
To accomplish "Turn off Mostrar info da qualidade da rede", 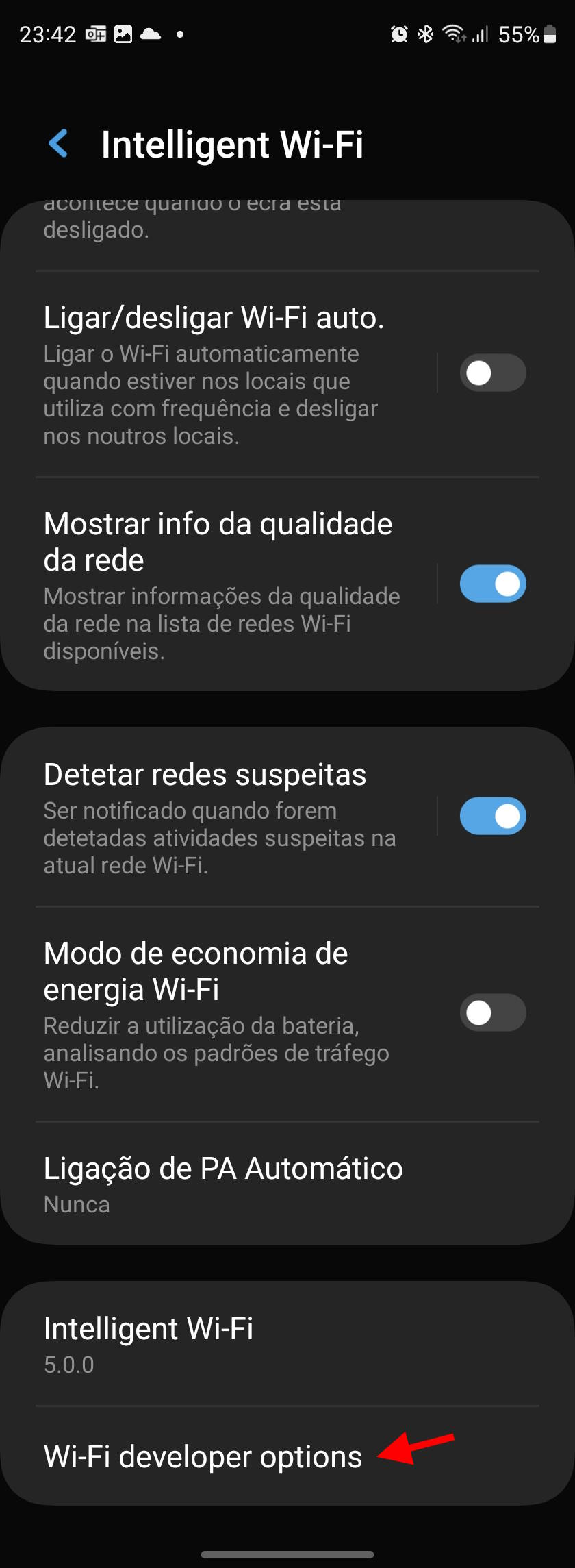I will tap(493, 584).
